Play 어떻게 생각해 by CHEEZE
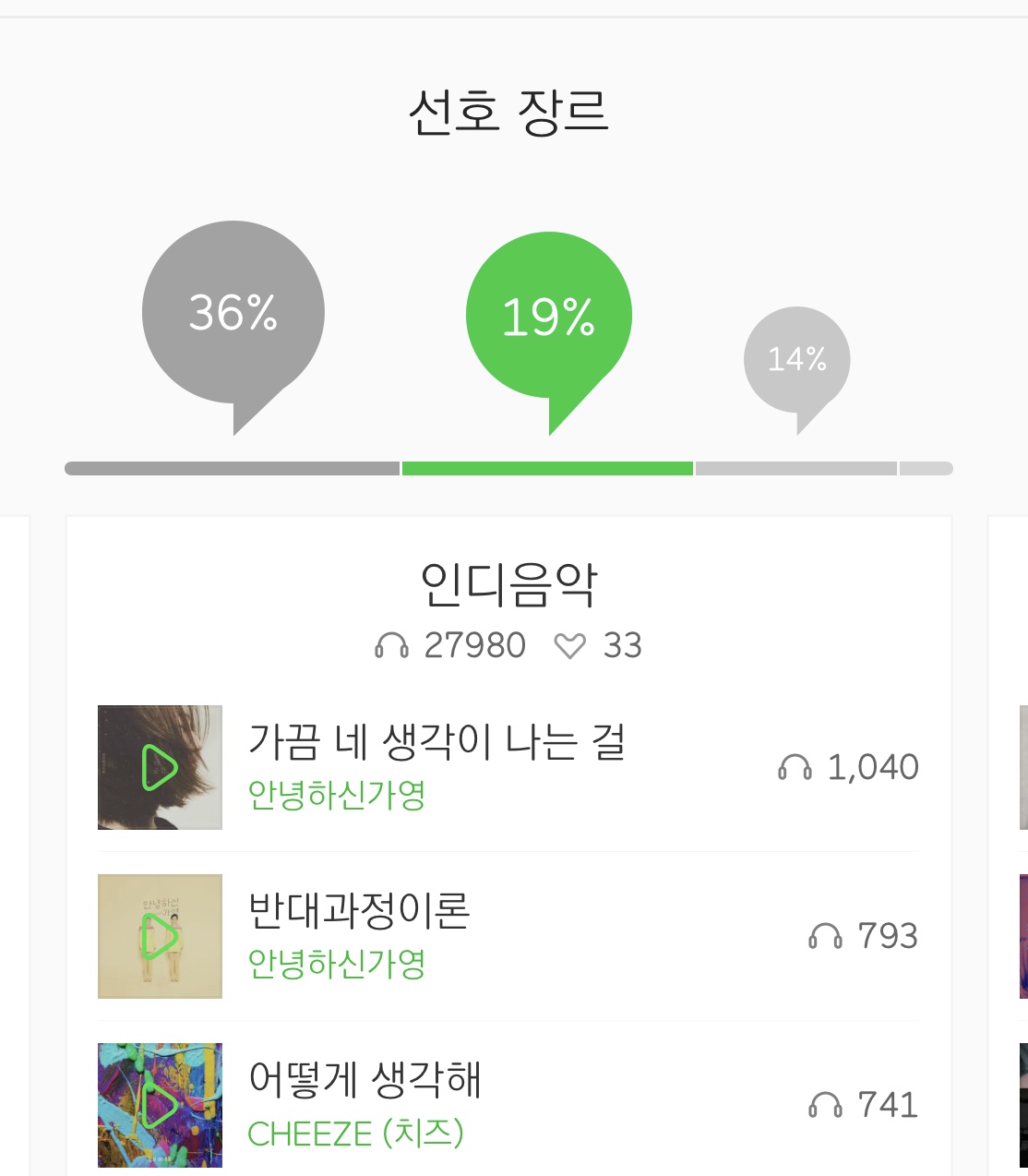This screenshot has height=1176, width=1028. [x=160, y=1105]
